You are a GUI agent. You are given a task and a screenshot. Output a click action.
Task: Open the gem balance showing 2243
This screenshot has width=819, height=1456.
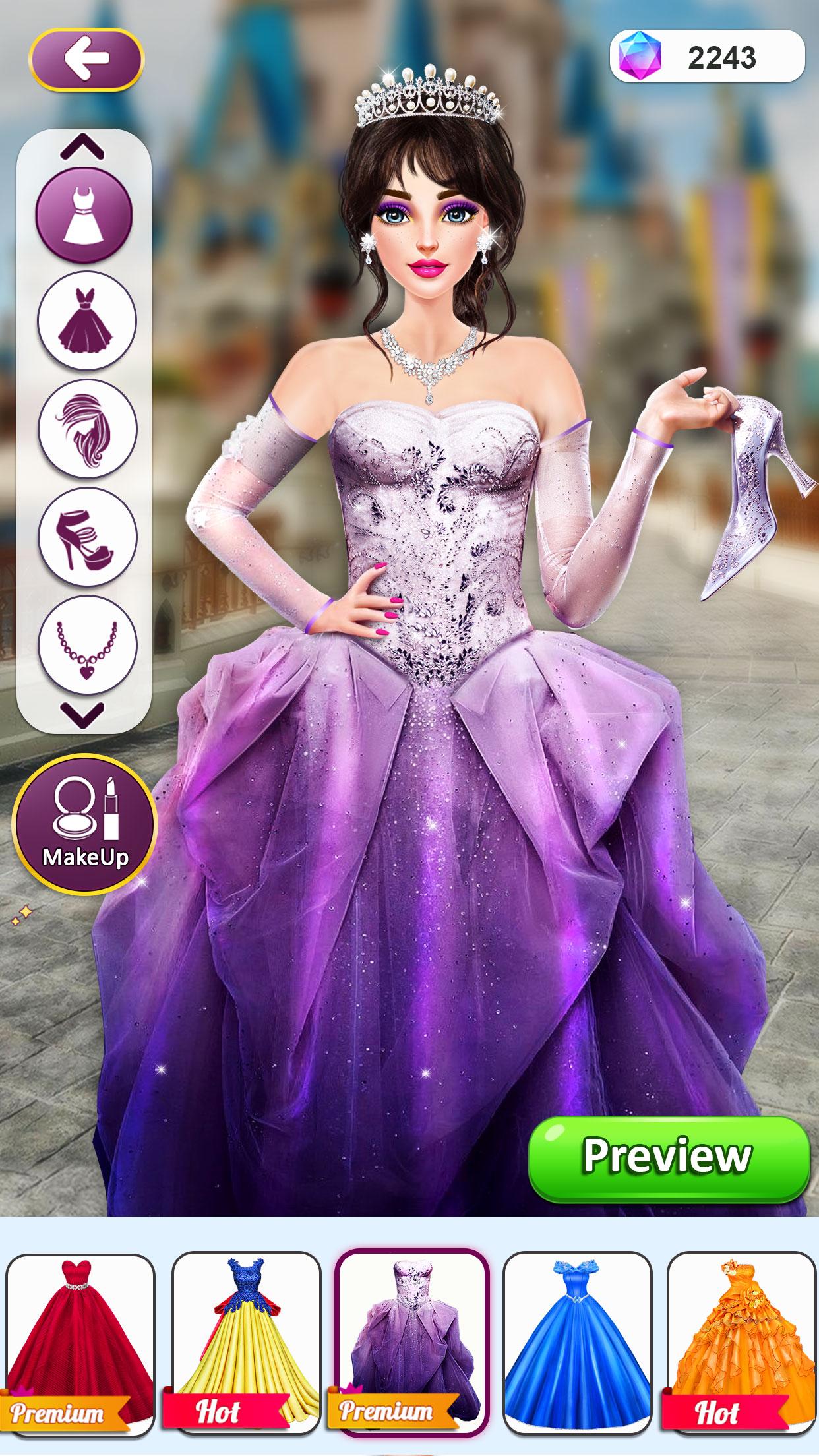coord(708,57)
